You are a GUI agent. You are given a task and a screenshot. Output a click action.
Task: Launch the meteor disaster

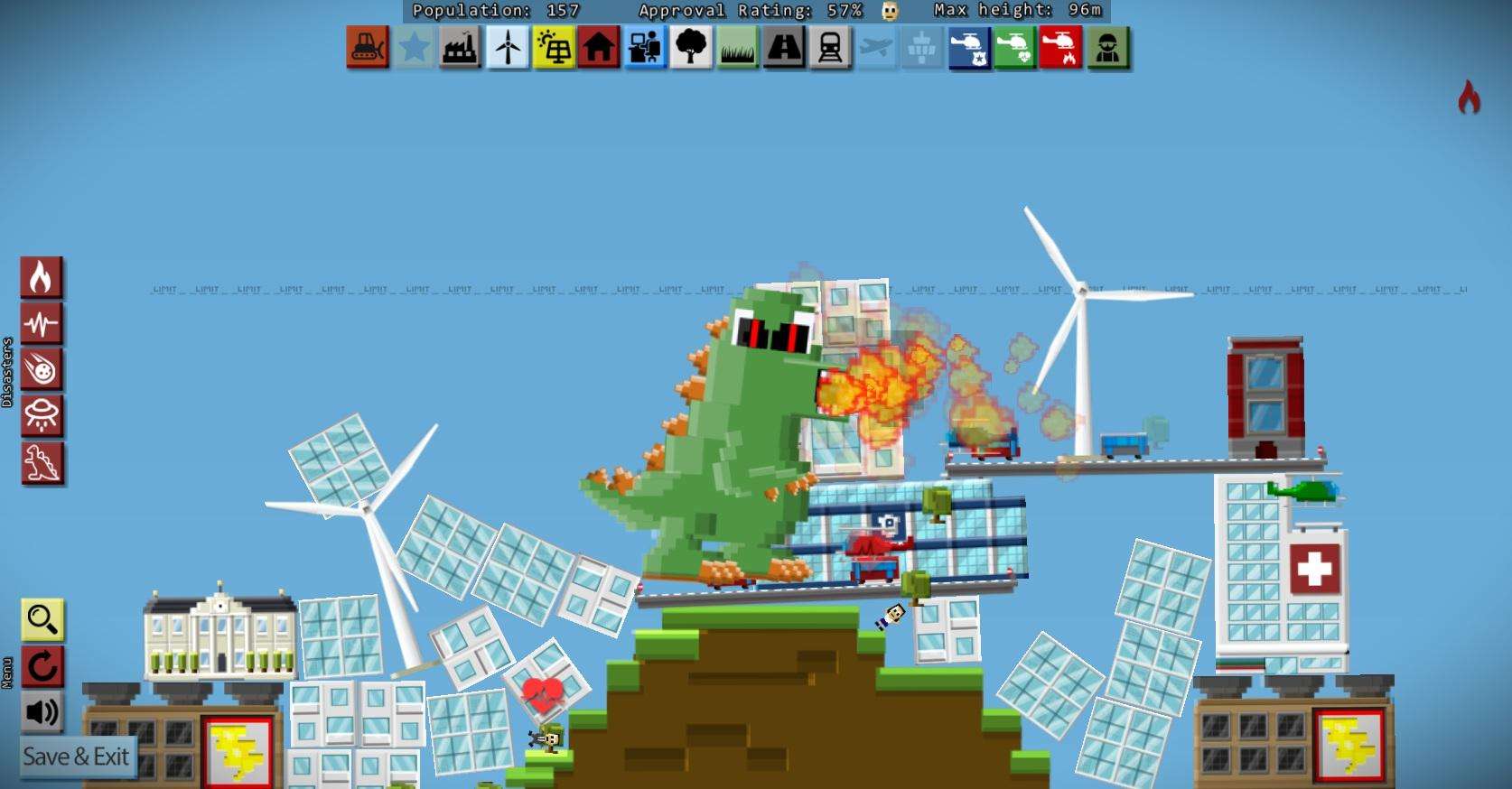pos(42,370)
